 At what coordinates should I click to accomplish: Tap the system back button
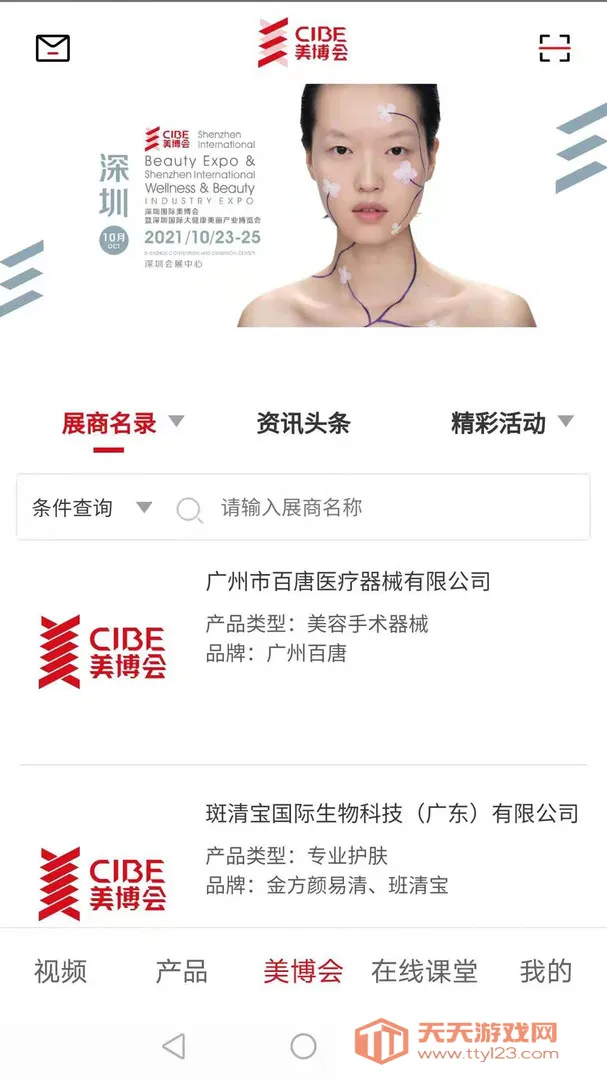pyautogui.click(x=173, y=1046)
